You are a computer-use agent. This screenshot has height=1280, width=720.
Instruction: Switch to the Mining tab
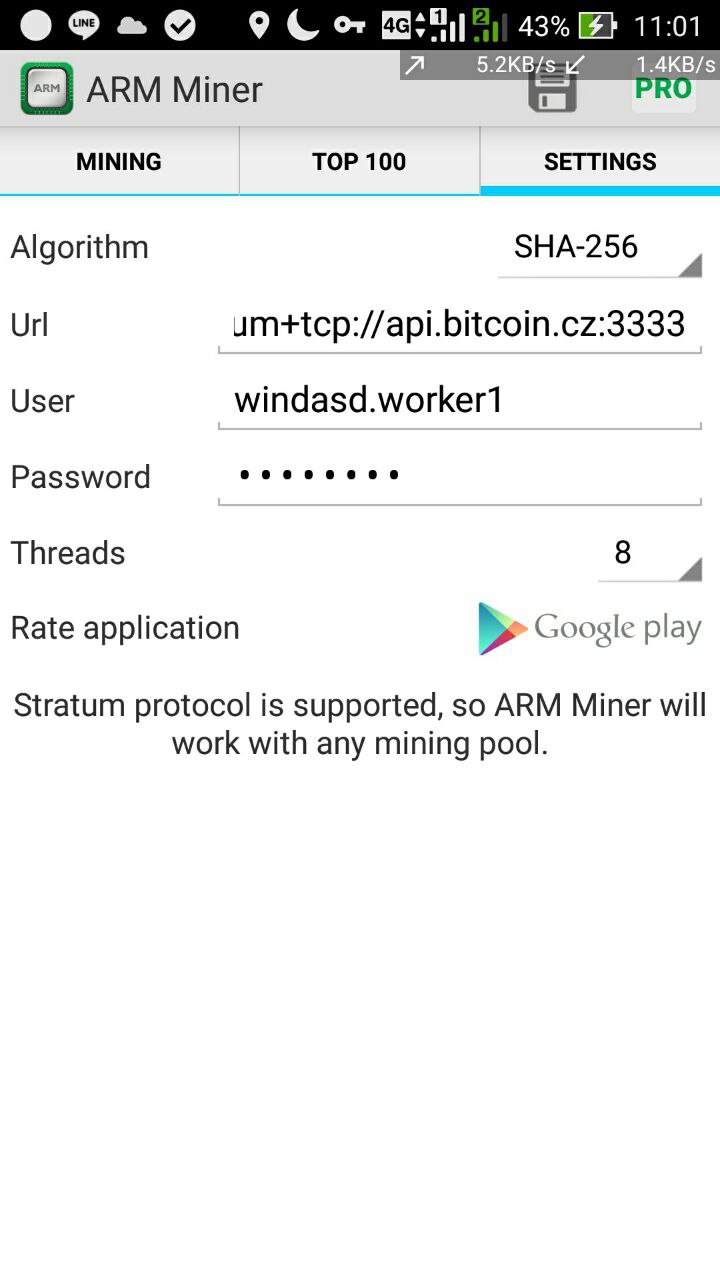(x=119, y=162)
